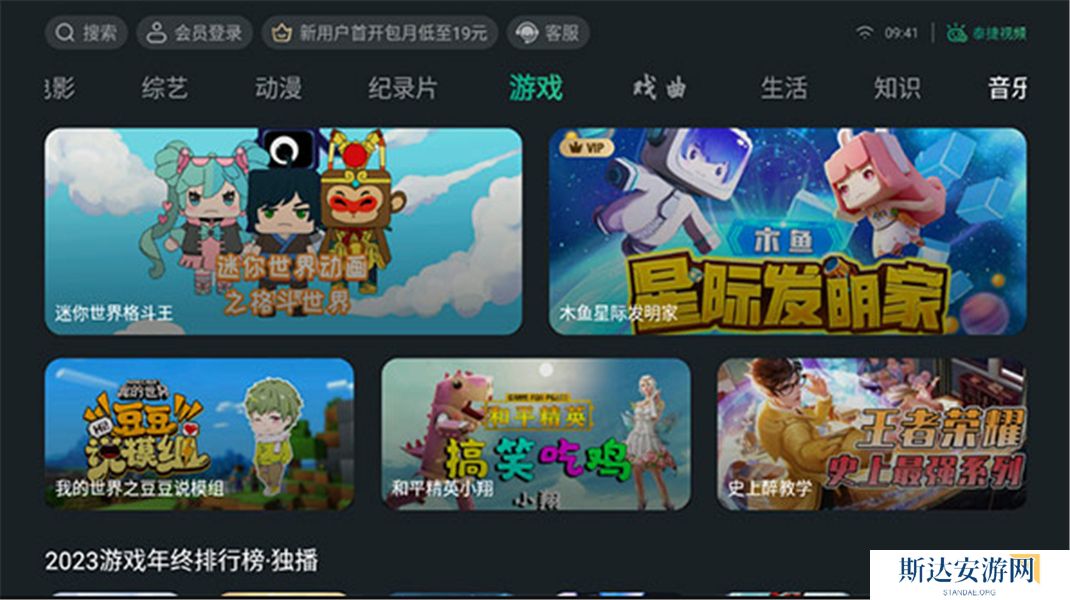Open the 搜索 search button
The height and width of the screenshot is (600, 1070).
[x=86, y=33]
